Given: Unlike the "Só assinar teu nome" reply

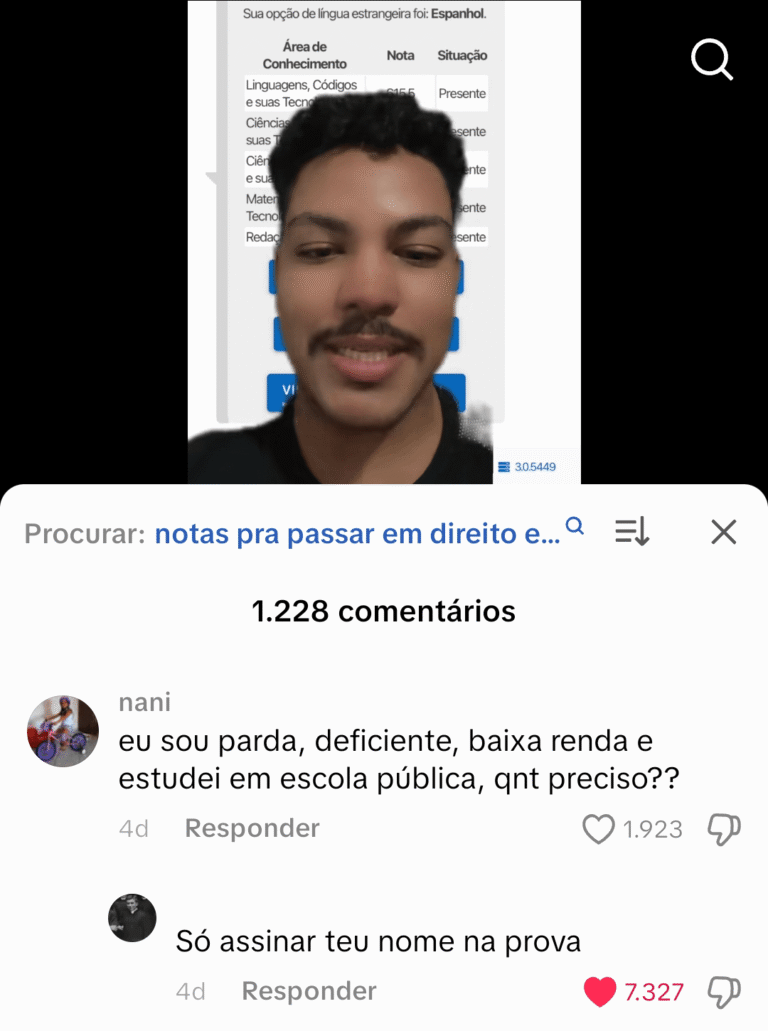Looking at the screenshot, I should 600,991.
